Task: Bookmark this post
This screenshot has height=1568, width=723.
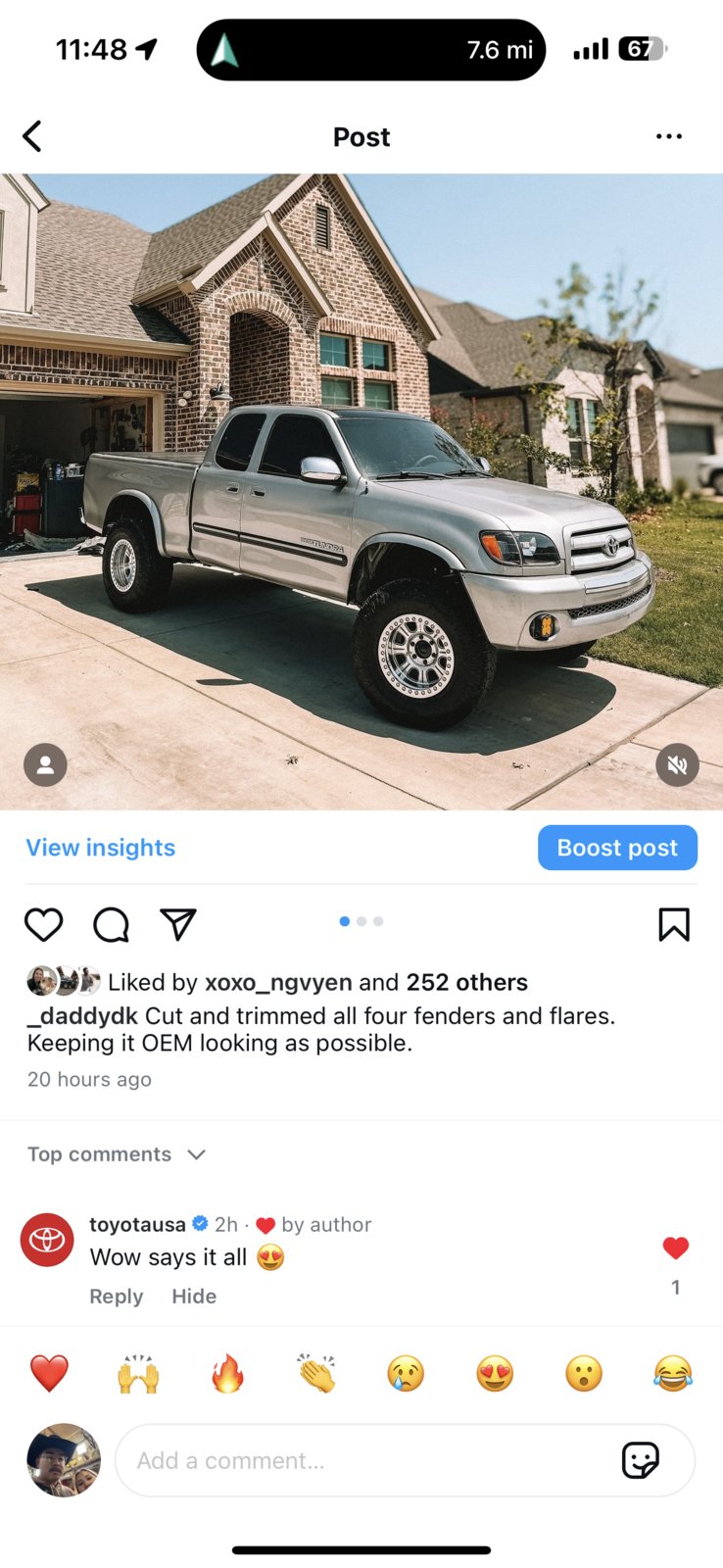Action: coord(674,924)
